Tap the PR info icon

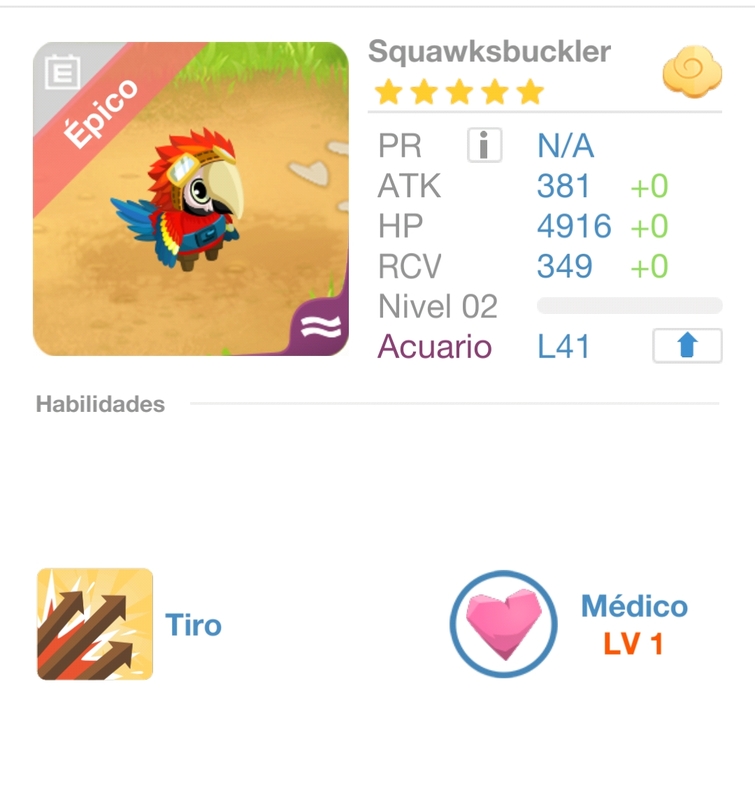[484, 146]
